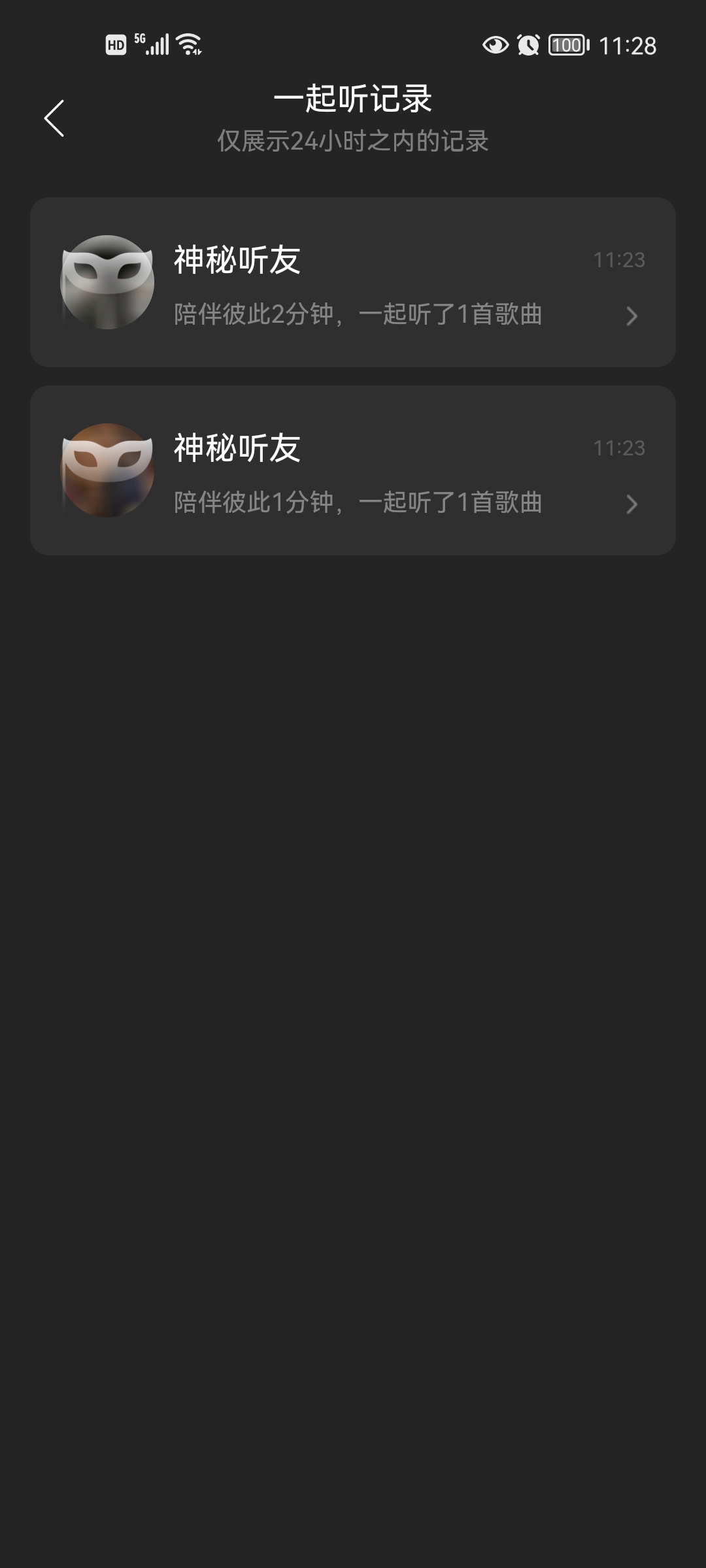Open the record with 陪伴彼此1分钟
Image resolution: width=706 pixels, height=1568 pixels.
click(353, 470)
